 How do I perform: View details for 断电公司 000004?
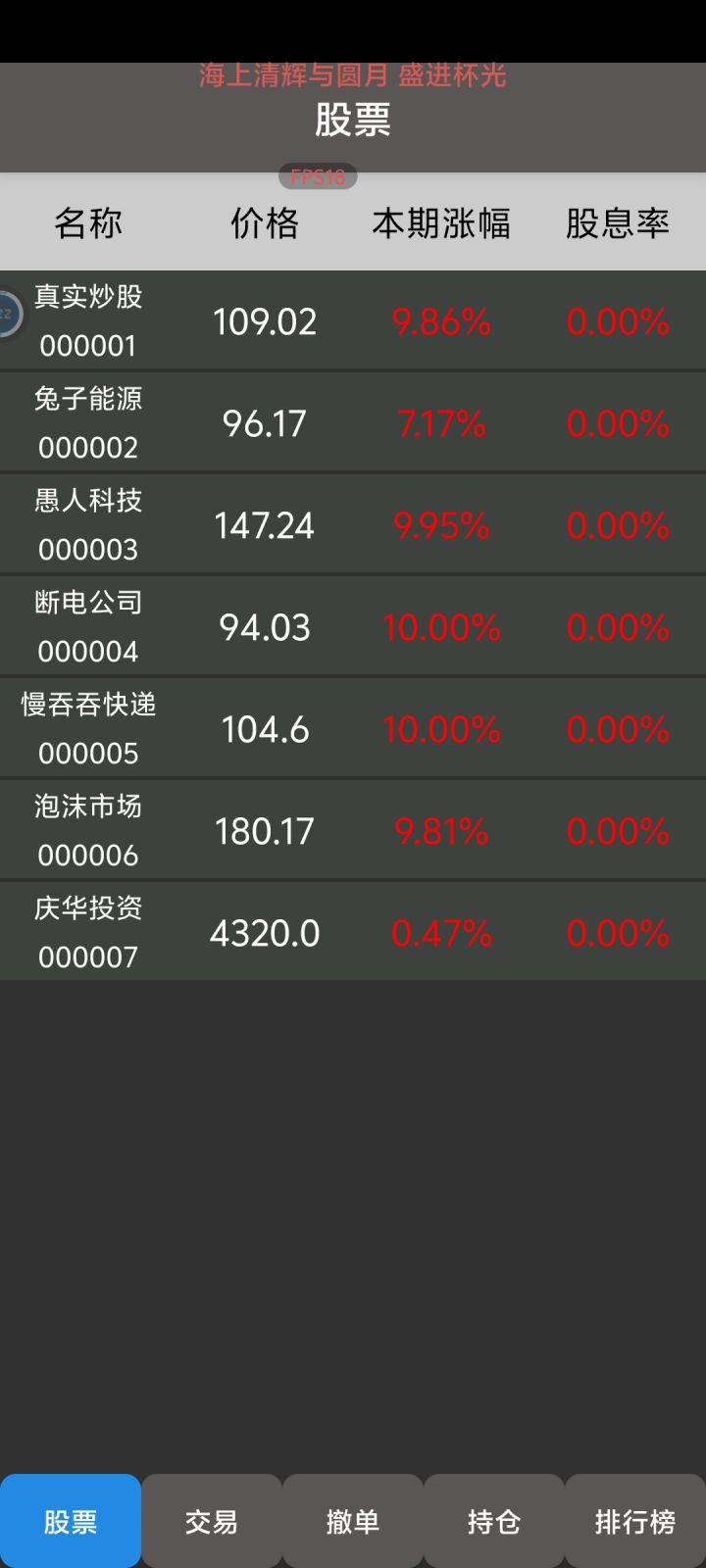click(x=353, y=627)
